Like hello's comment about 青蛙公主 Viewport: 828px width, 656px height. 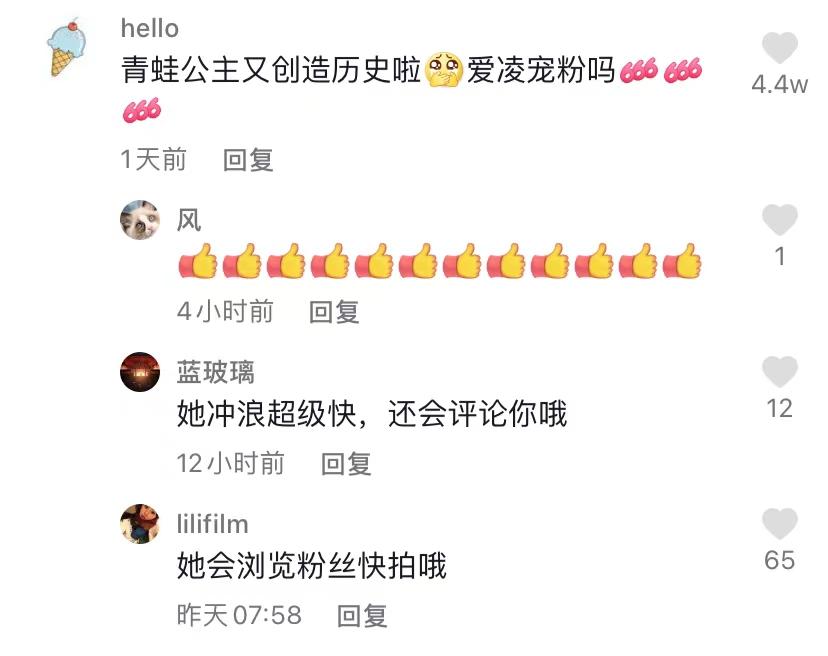(x=779, y=48)
